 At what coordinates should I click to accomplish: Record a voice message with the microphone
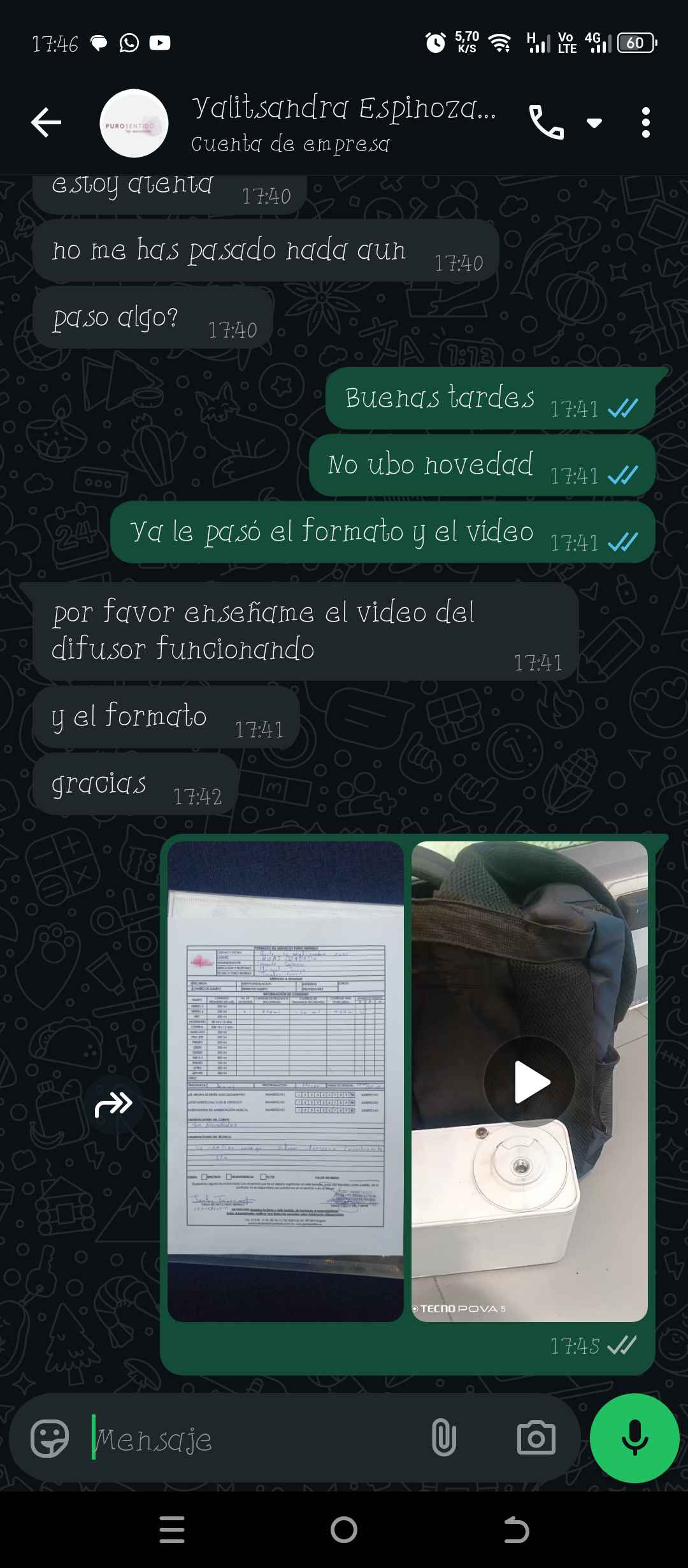[634, 1438]
